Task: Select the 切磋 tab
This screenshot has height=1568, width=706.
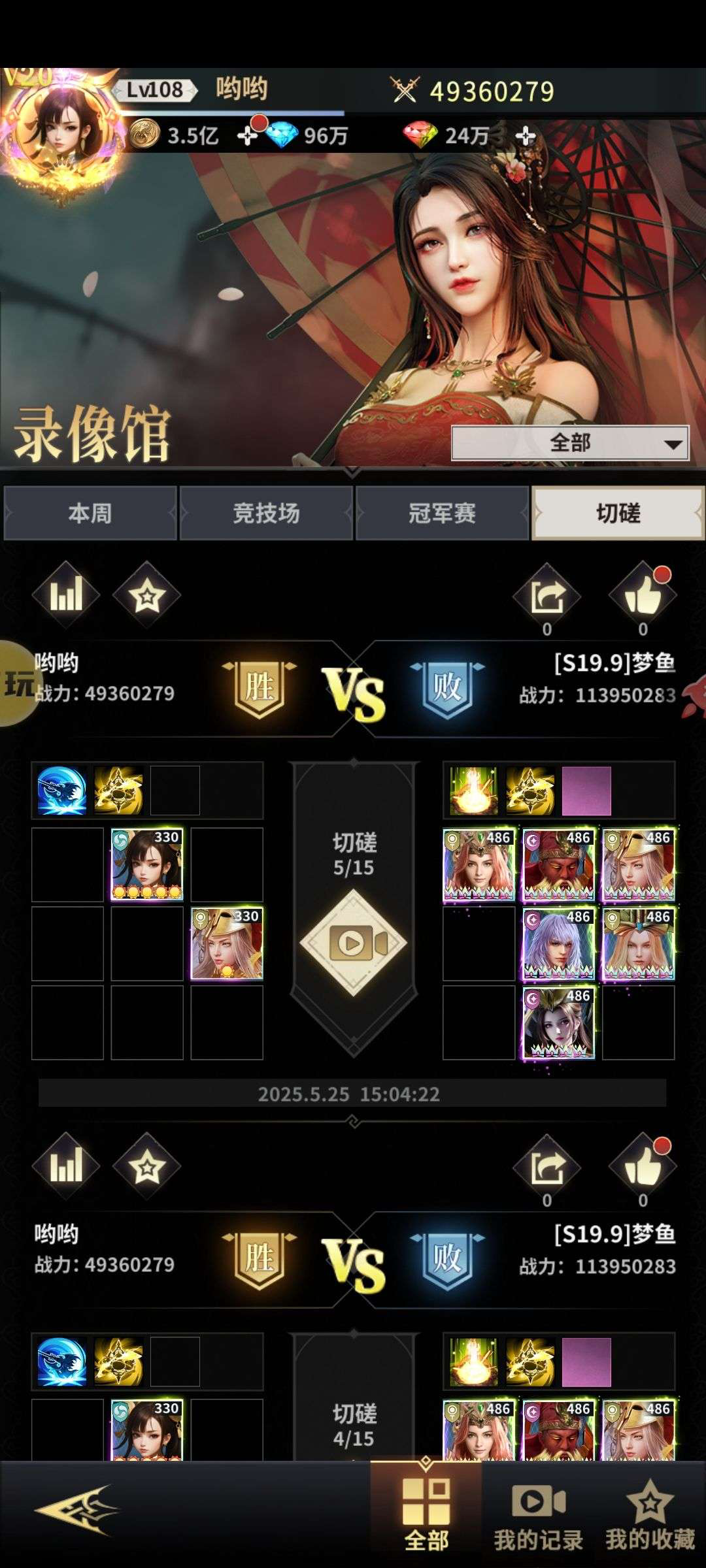Action: (x=618, y=513)
